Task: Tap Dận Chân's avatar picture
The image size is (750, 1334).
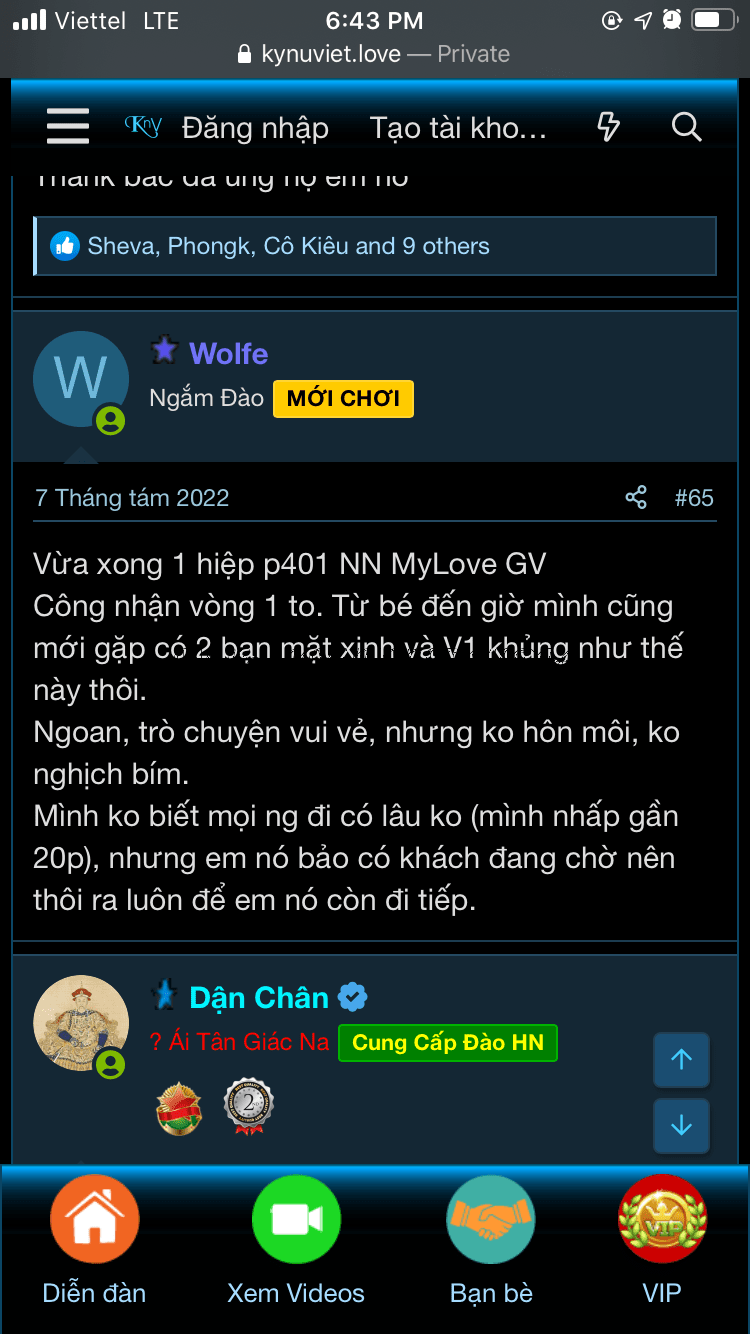Action: coord(80,1023)
